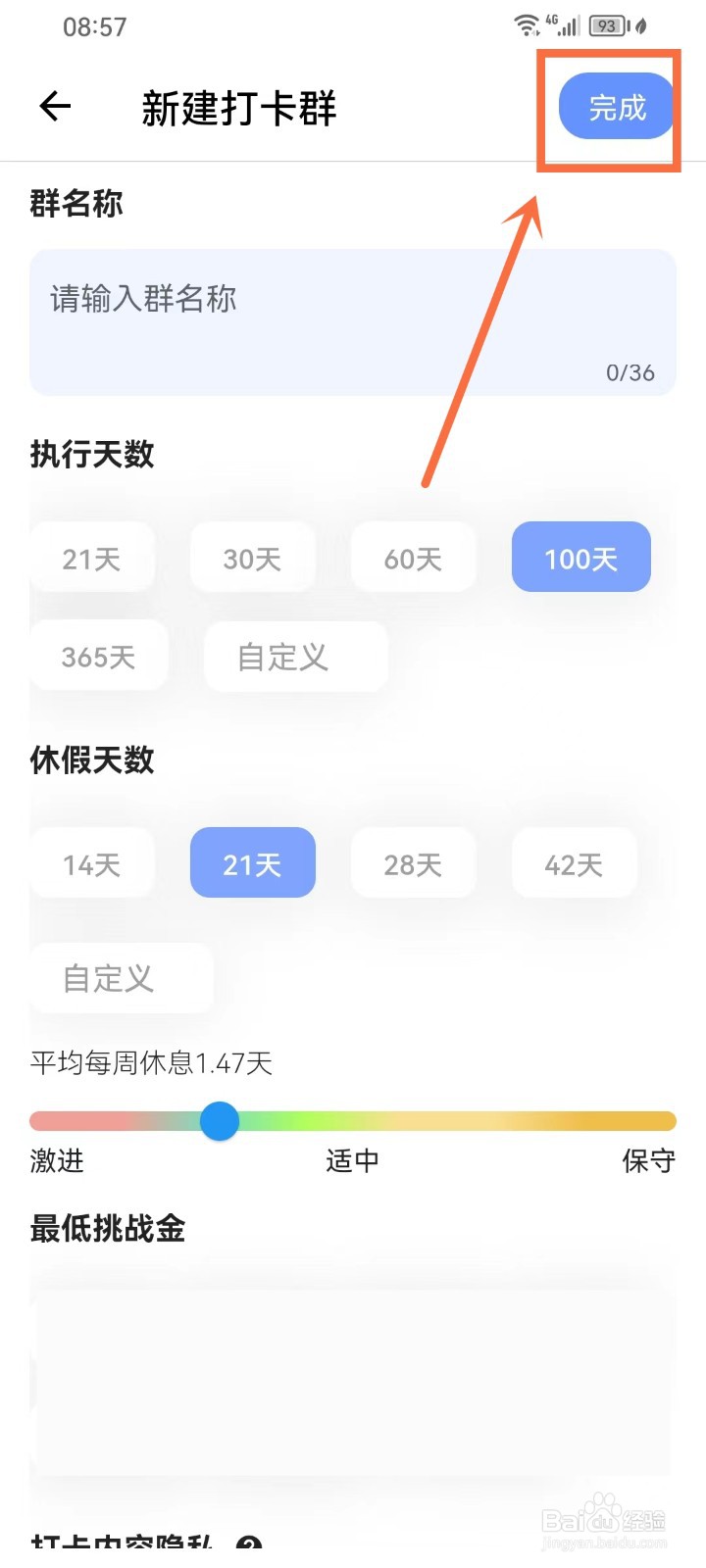Tap the power-saving leaf icon

[x=642, y=25]
